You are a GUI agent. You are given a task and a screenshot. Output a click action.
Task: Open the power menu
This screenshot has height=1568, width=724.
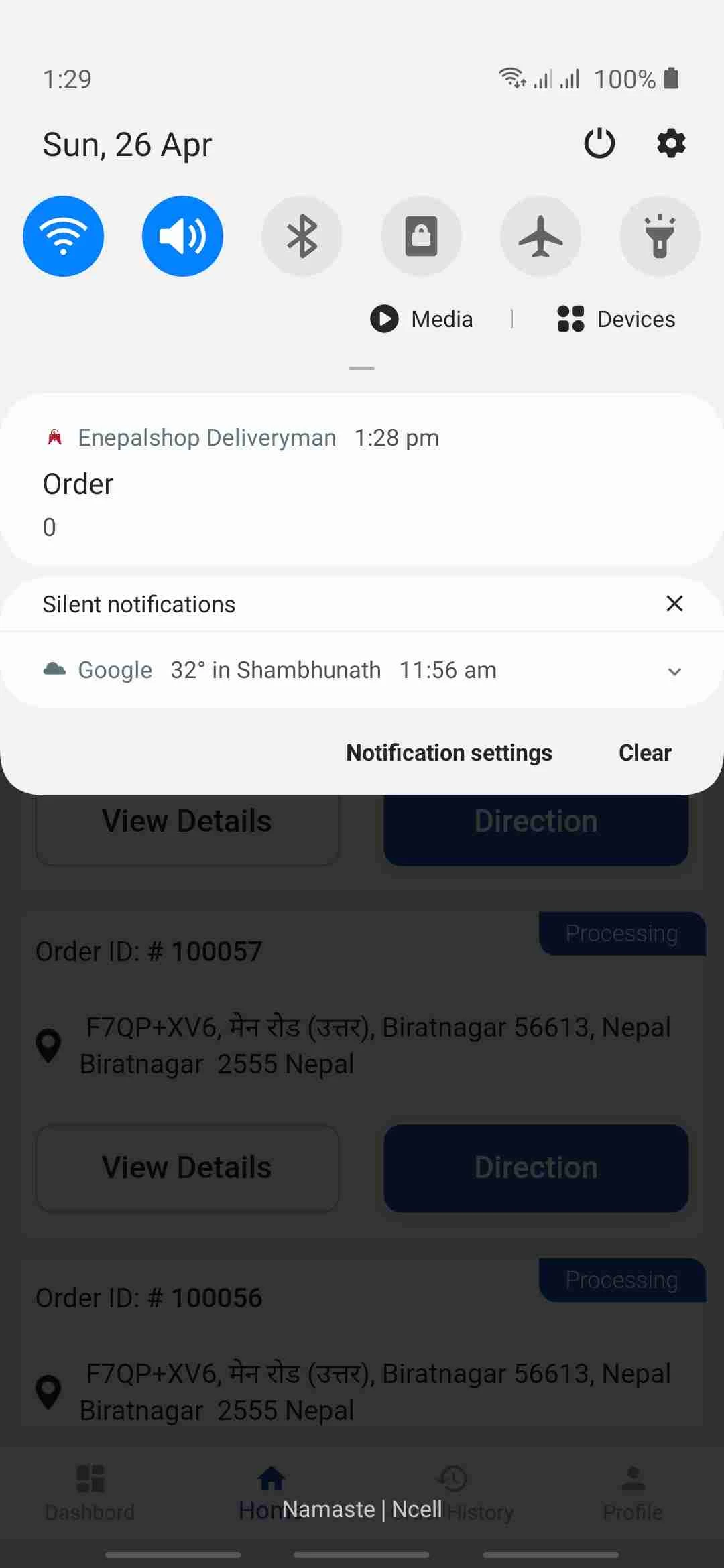(x=599, y=143)
